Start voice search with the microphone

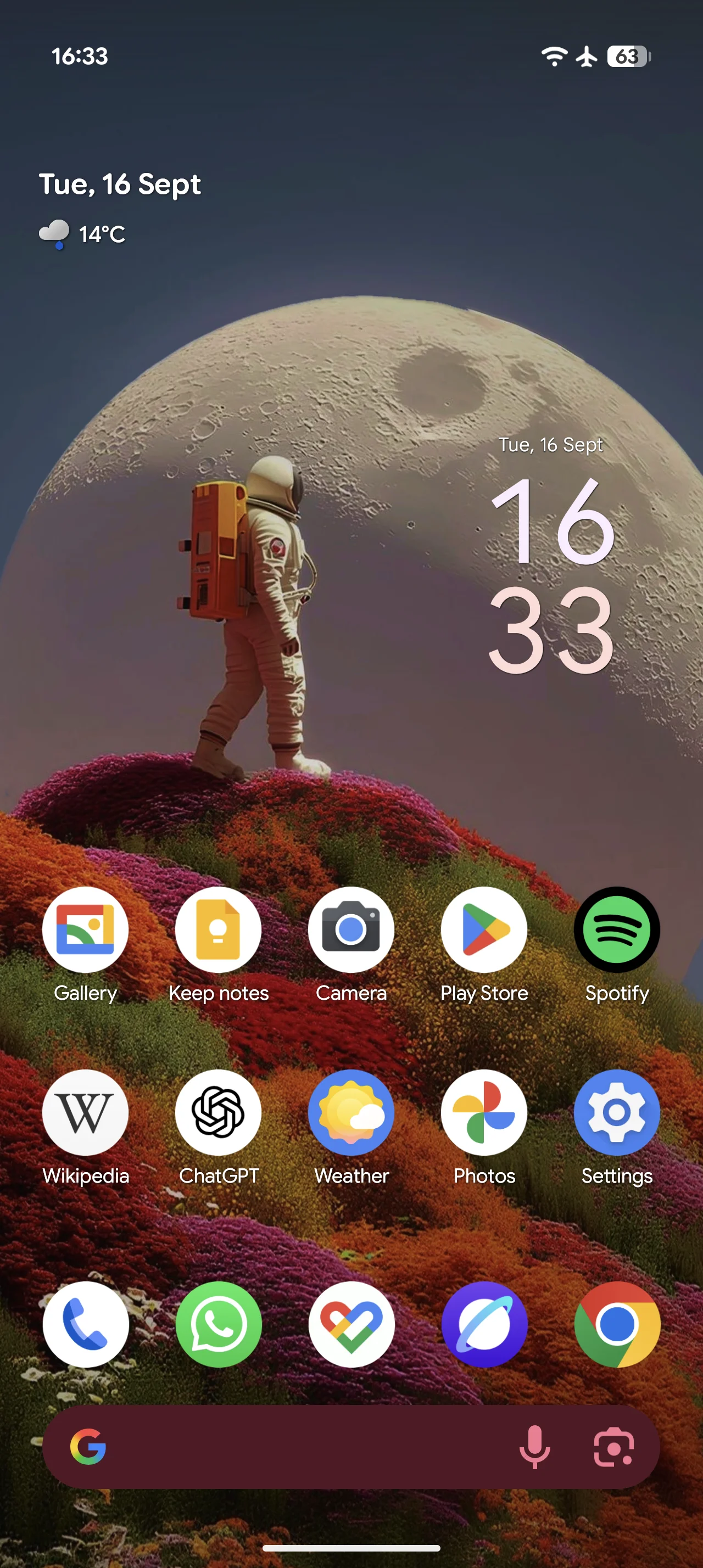coord(534,1447)
